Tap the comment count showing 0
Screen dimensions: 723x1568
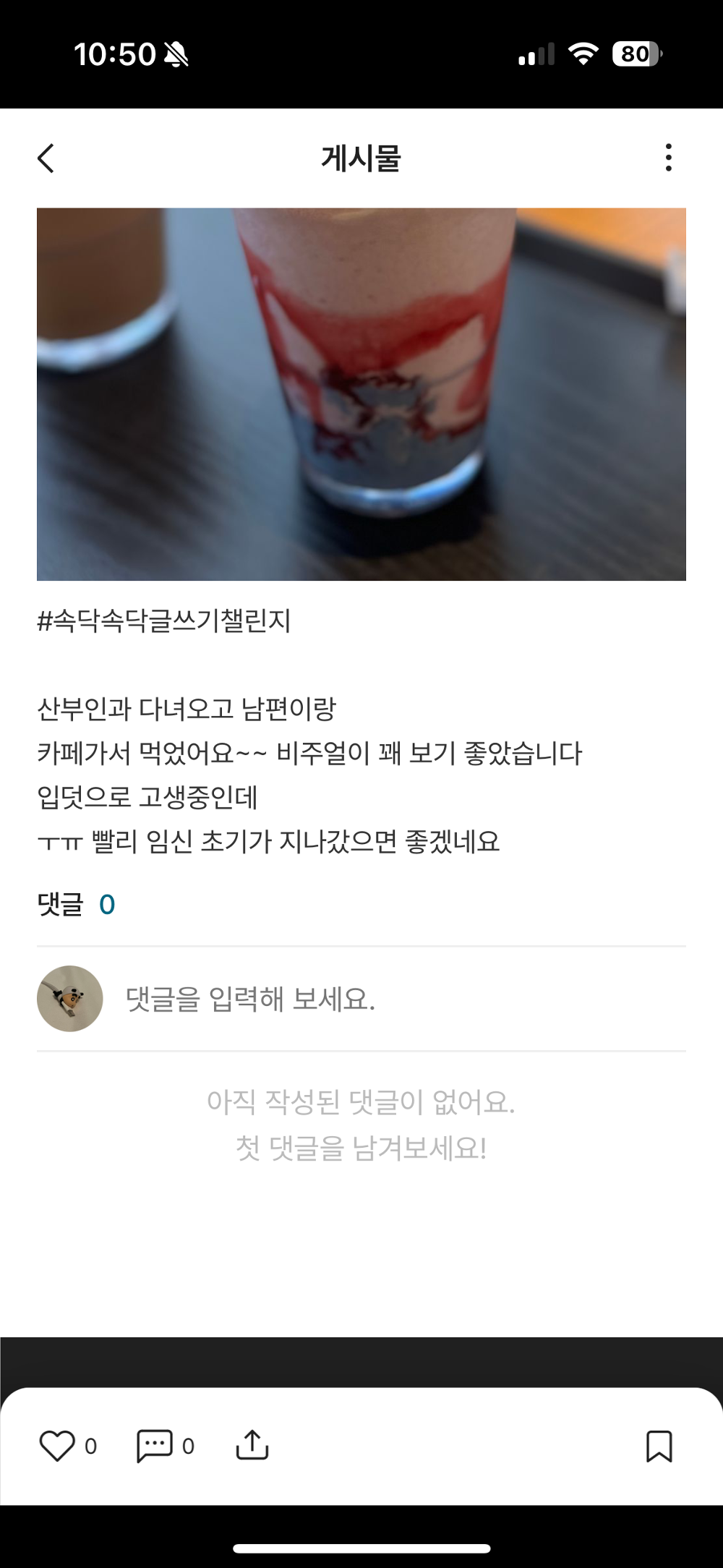click(107, 902)
